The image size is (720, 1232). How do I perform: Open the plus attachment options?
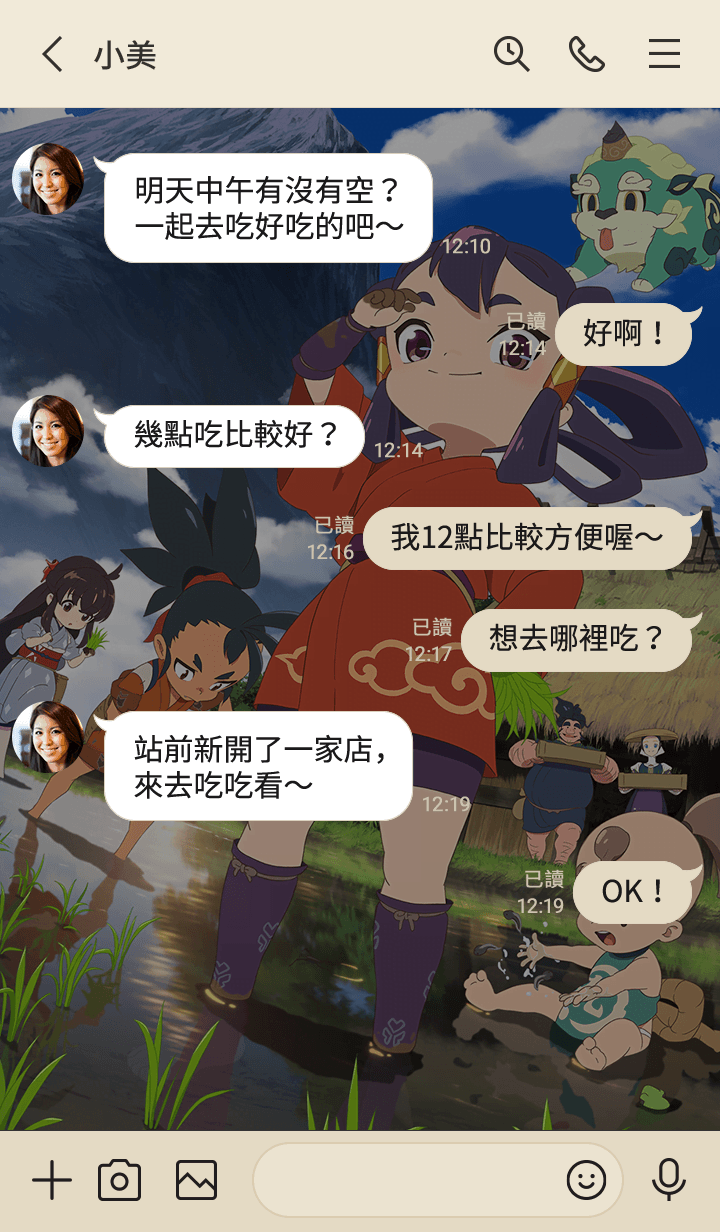pyautogui.click(x=52, y=1181)
